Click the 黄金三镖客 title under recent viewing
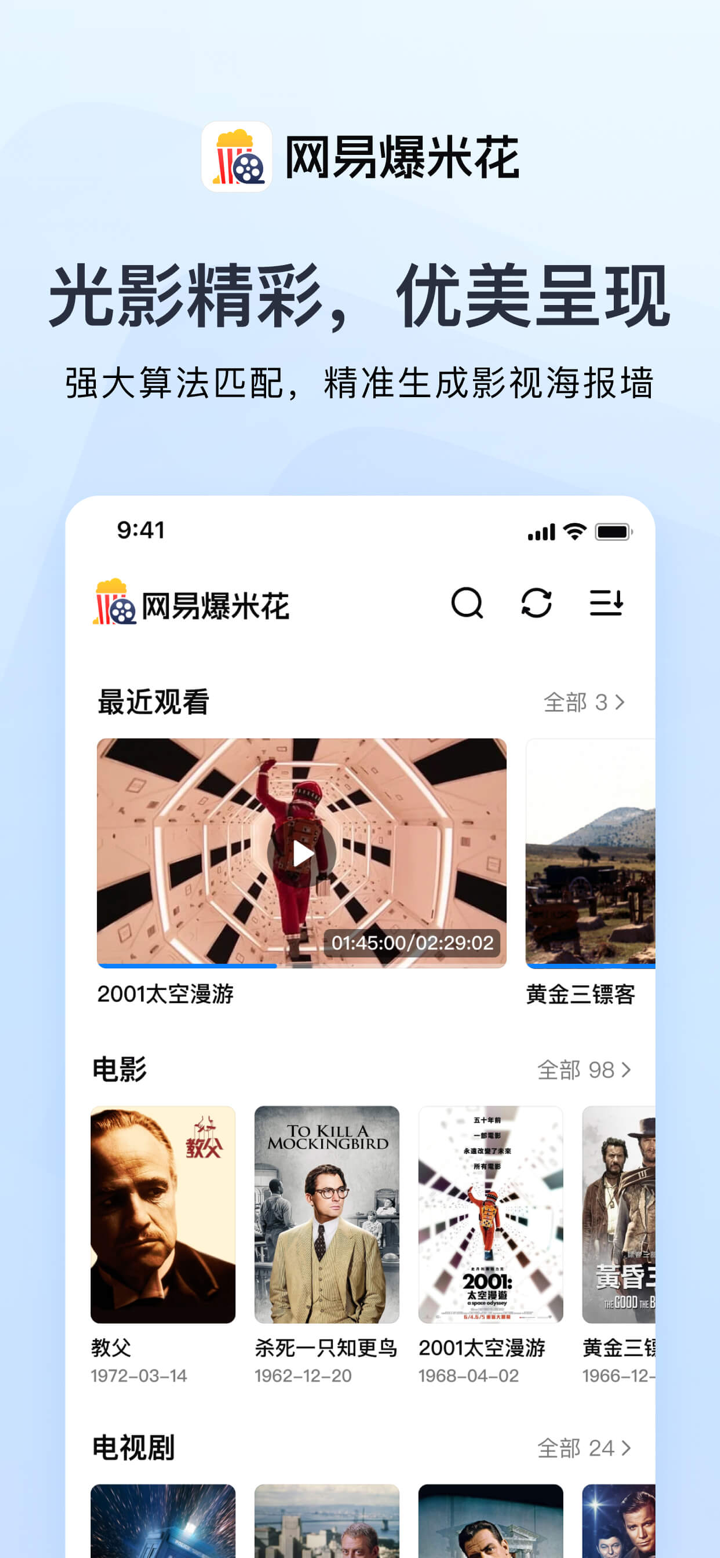Image resolution: width=720 pixels, height=1558 pixels. tap(580, 993)
